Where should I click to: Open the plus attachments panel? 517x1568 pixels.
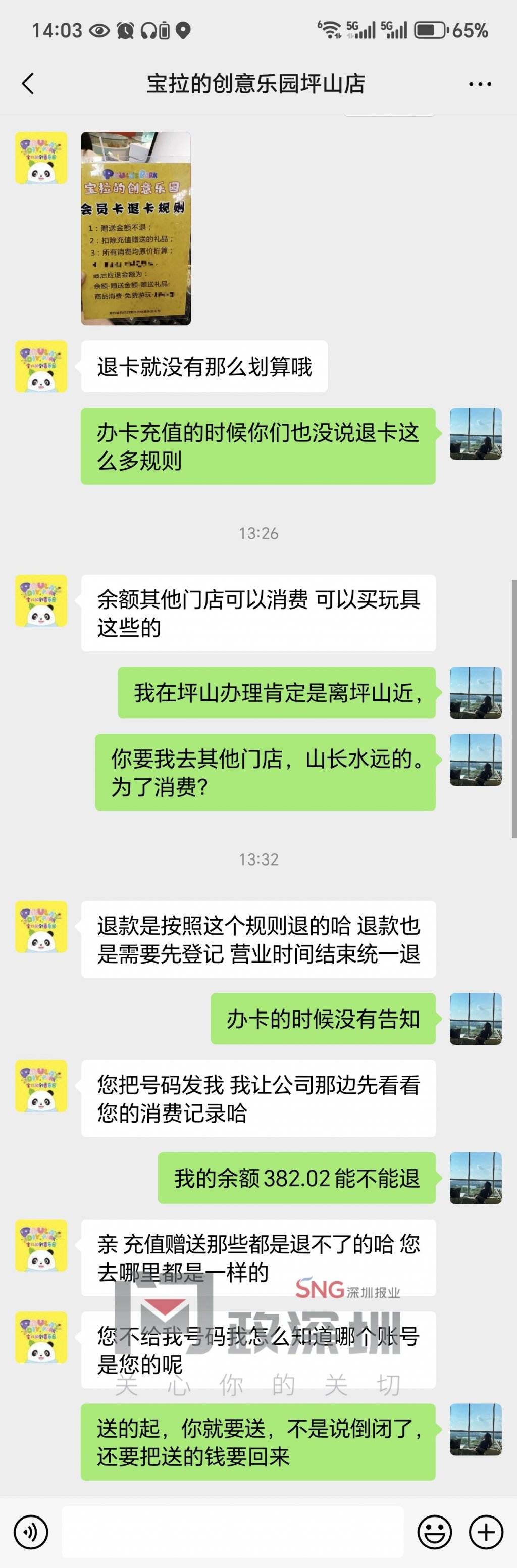click(x=486, y=1532)
